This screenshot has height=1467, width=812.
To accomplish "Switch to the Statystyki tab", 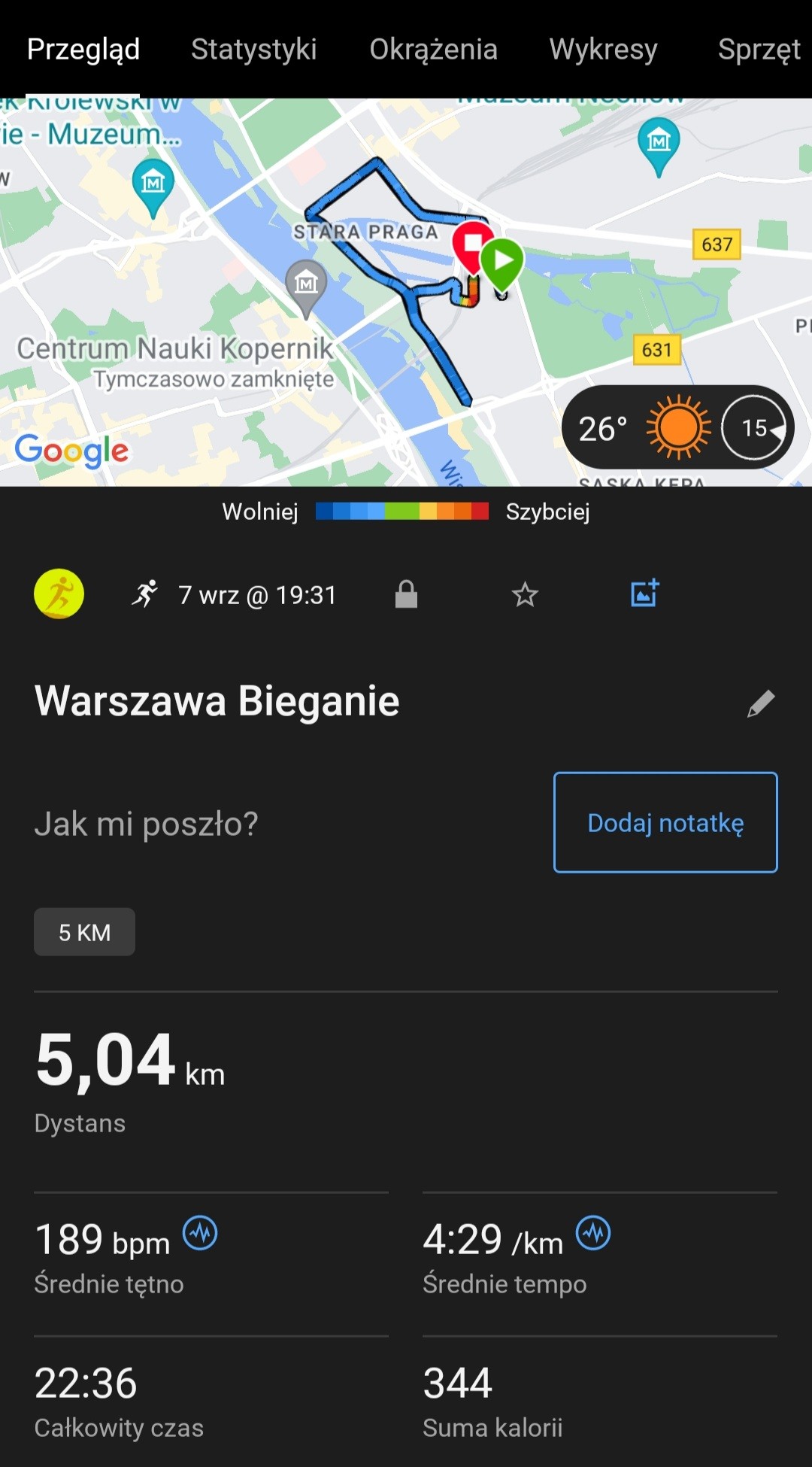I will coord(253,50).
